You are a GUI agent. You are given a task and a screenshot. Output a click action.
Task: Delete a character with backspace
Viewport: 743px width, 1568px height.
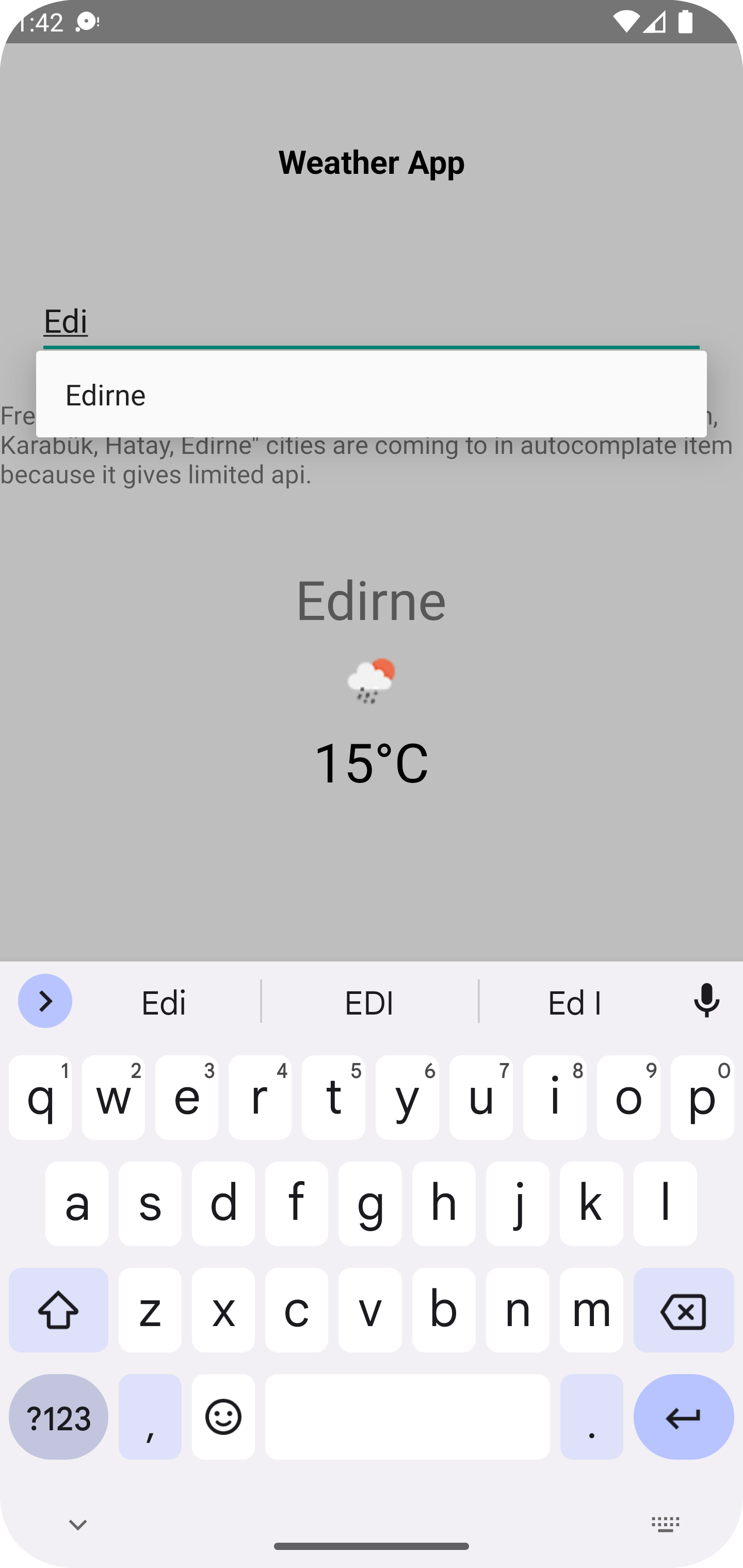coord(683,1311)
